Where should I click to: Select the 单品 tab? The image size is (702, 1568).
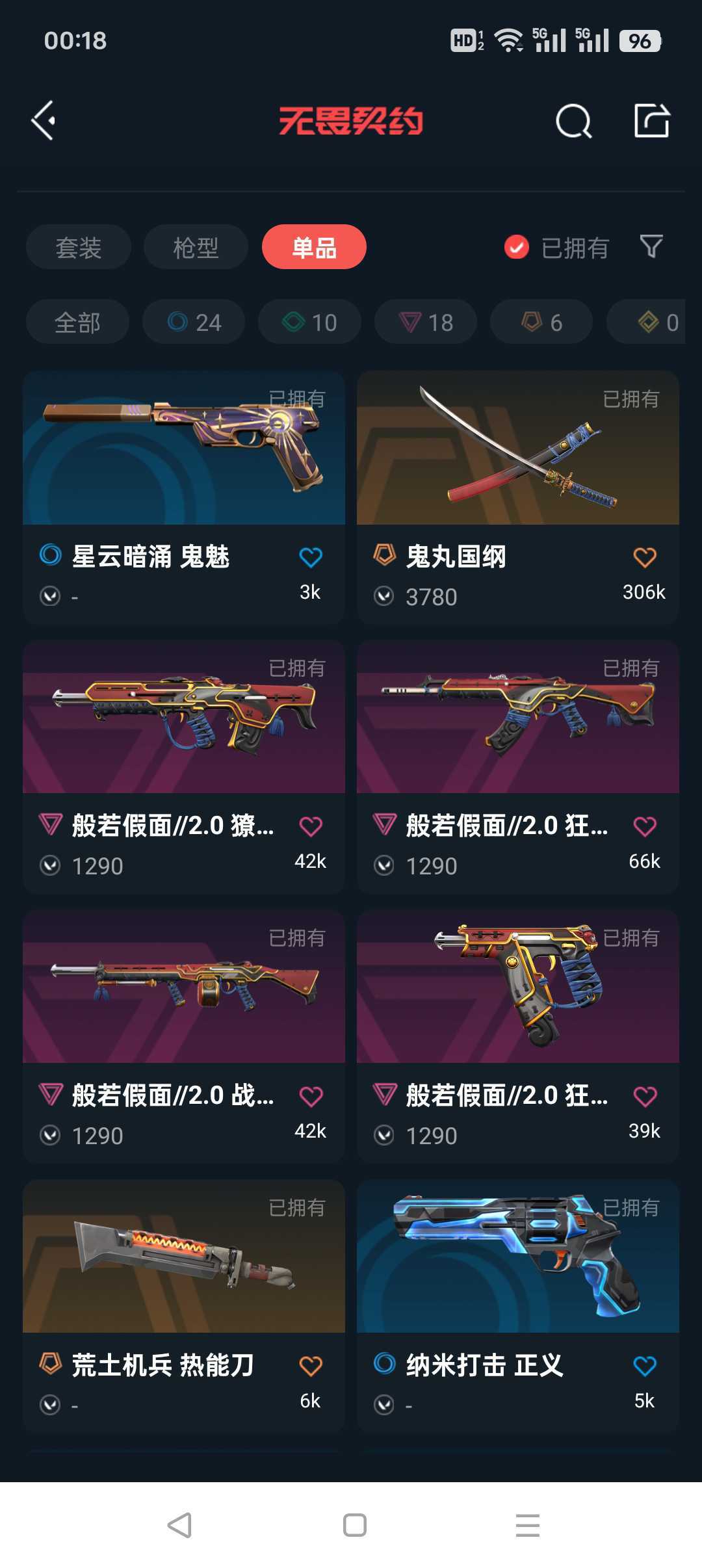click(314, 247)
